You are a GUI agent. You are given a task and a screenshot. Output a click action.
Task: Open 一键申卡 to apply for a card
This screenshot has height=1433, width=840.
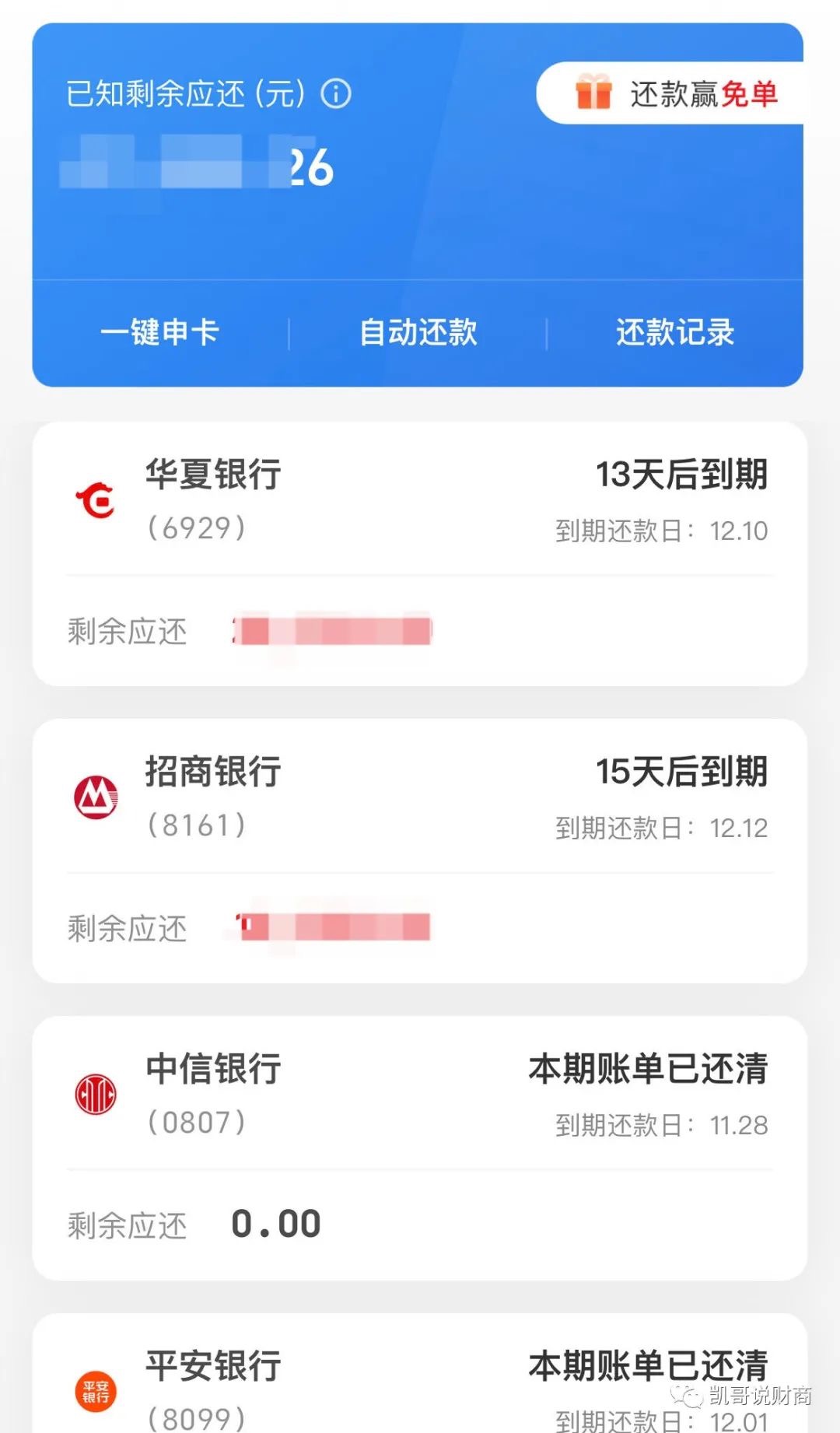pyautogui.click(x=159, y=332)
